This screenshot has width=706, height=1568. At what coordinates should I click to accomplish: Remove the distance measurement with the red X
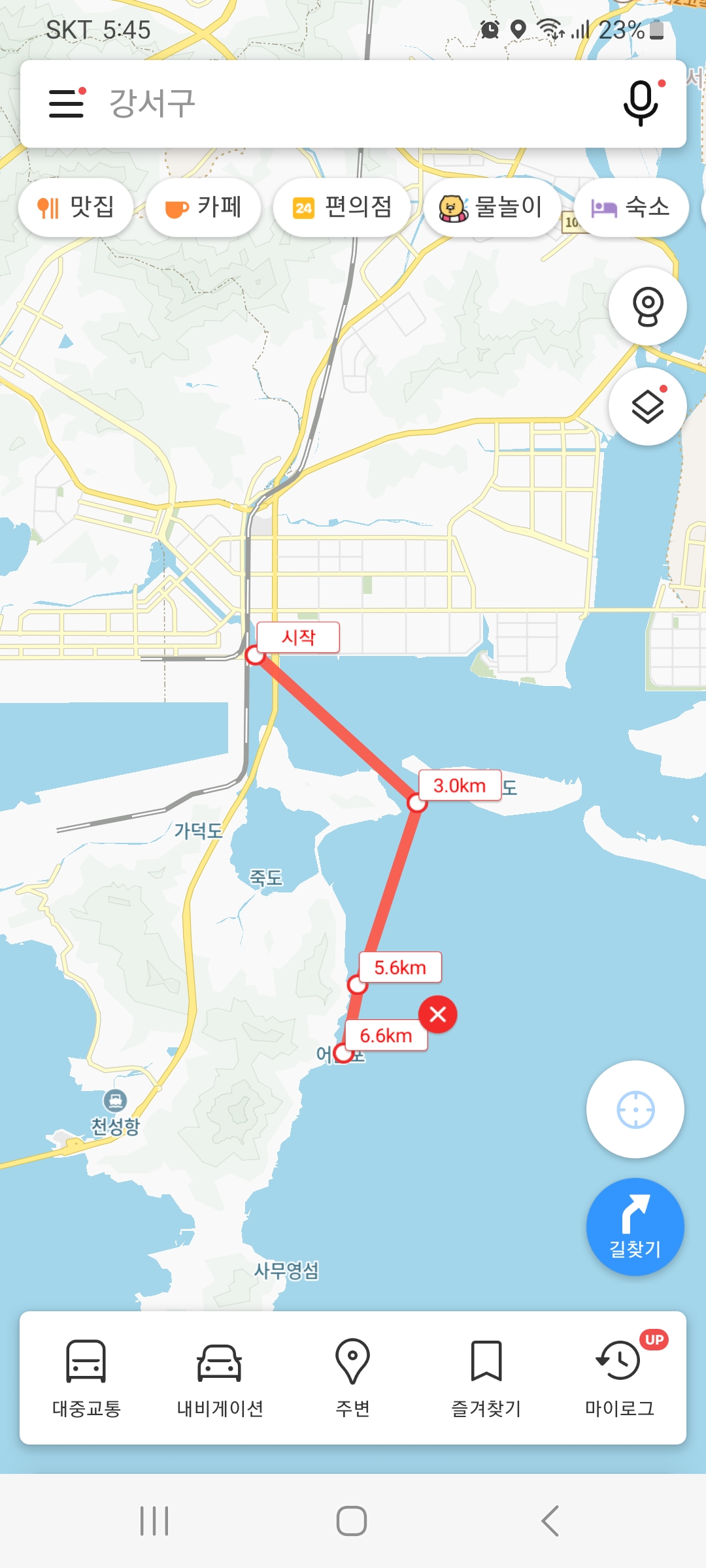coord(438,1014)
